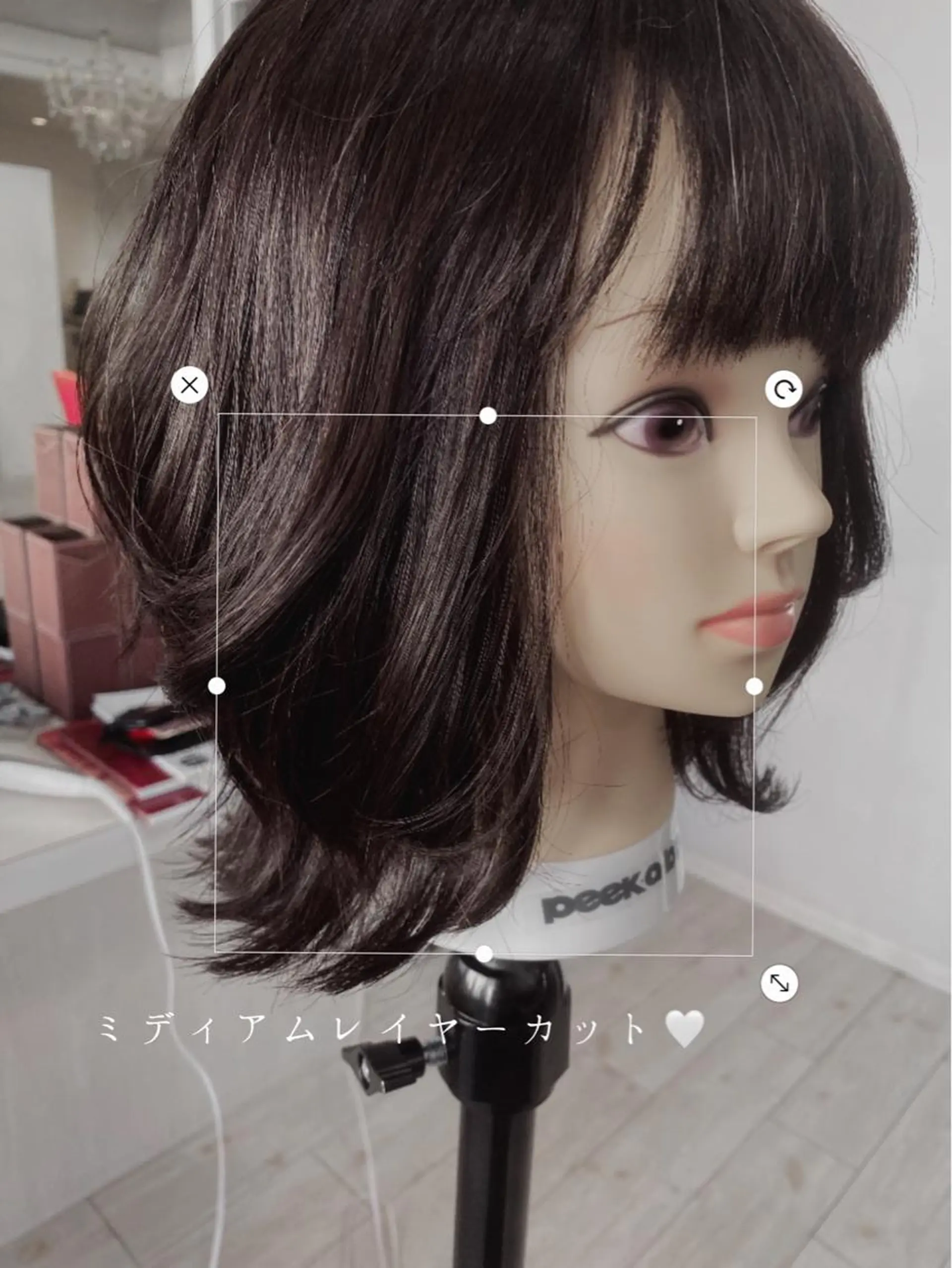The height and width of the screenshot is (1268, 952).
Task: Tap the rotate handle on the selection box
Action: pyautogui.click(x=783, y=390)
